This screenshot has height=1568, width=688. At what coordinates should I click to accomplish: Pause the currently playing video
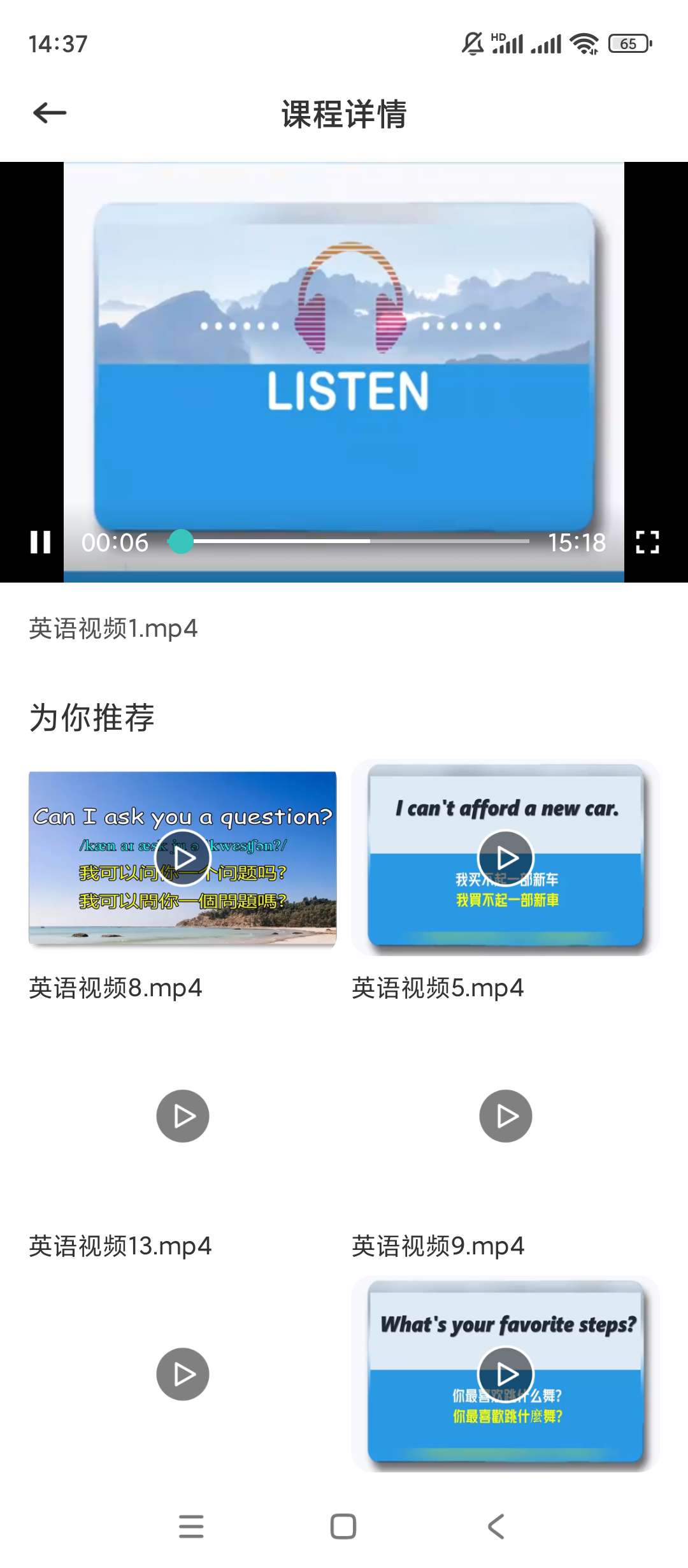pyautogui.click(x=40, y=542)
